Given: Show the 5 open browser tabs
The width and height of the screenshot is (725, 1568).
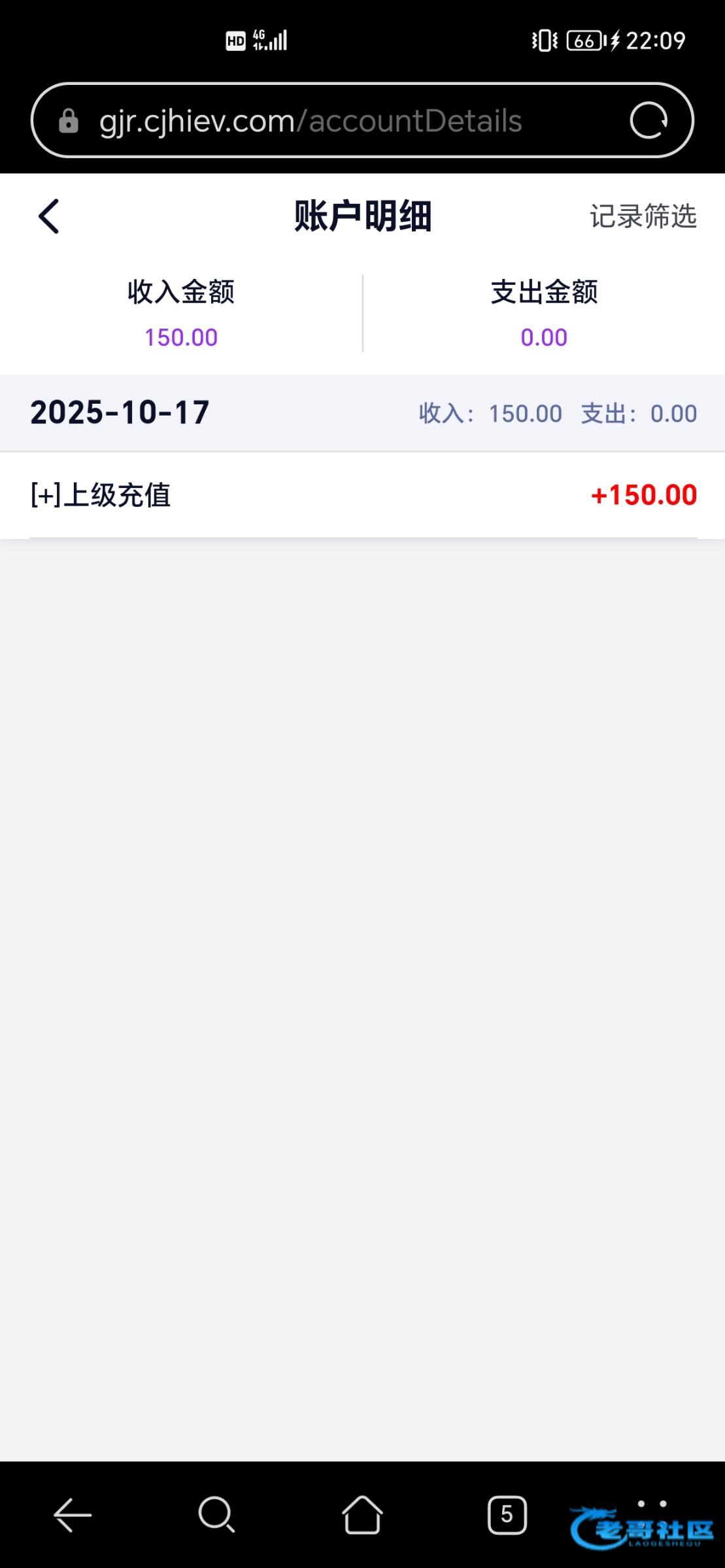Looking at the screenshot, I should [x=507, y=1514].
